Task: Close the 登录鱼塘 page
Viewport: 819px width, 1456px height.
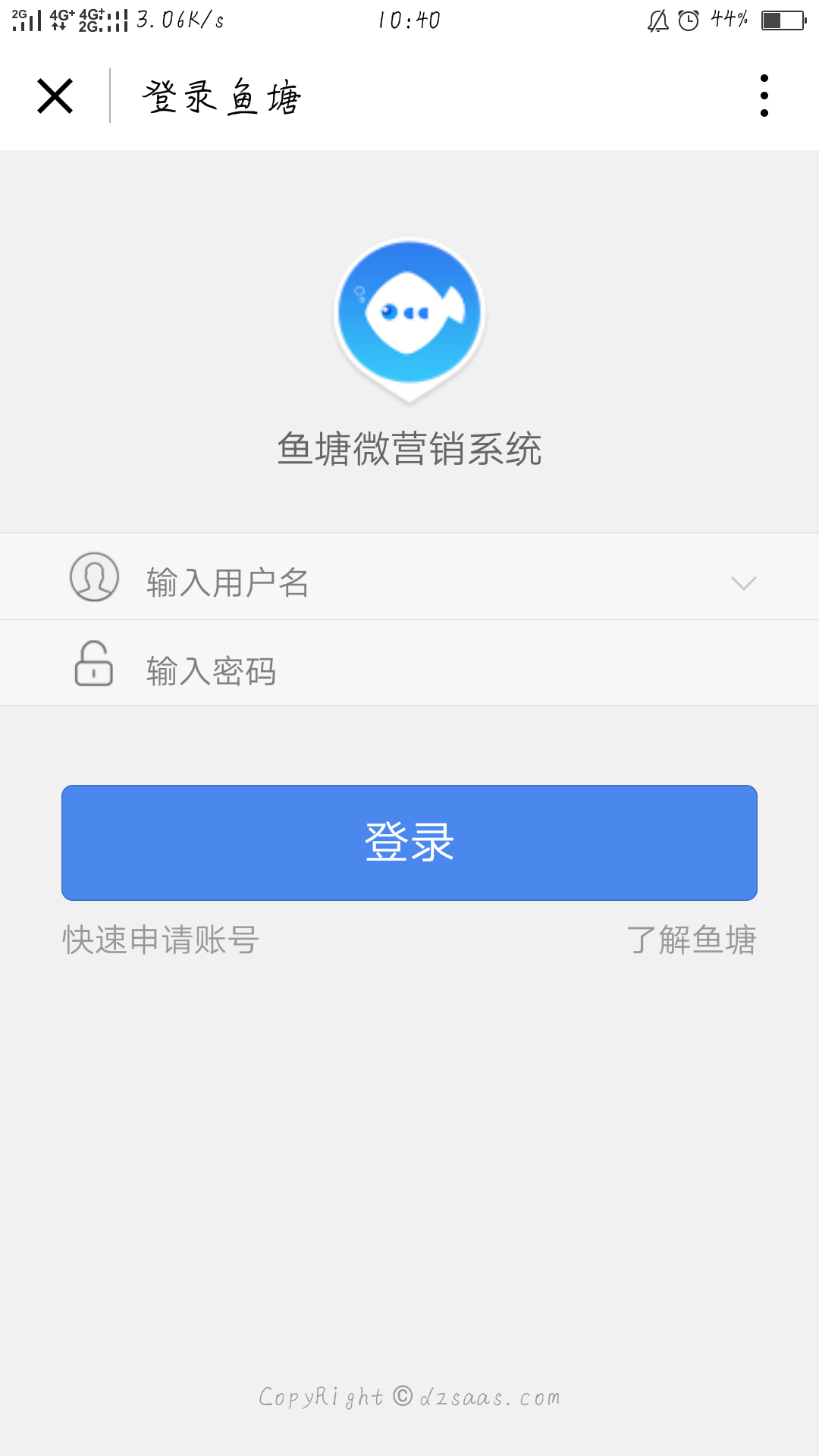Action: (x=55, y=96)
